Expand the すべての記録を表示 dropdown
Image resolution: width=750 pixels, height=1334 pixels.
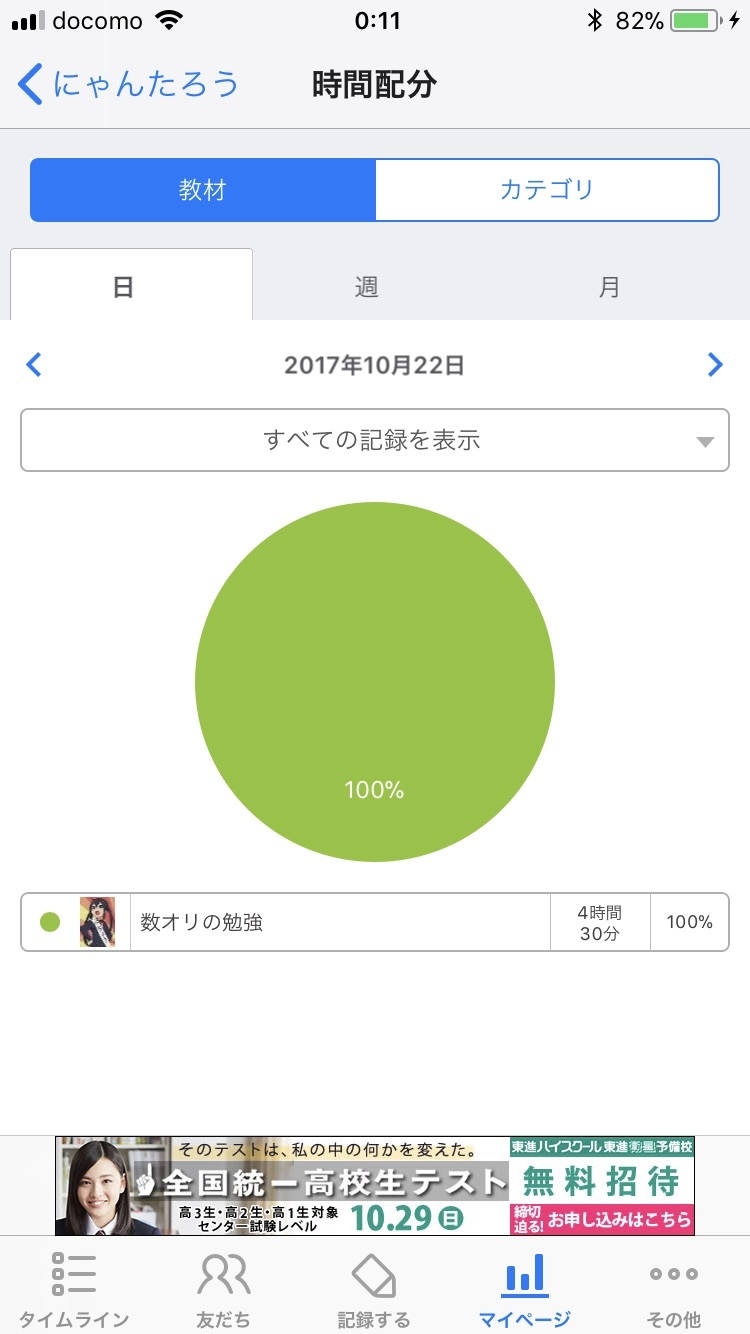[x=375, y=439]
